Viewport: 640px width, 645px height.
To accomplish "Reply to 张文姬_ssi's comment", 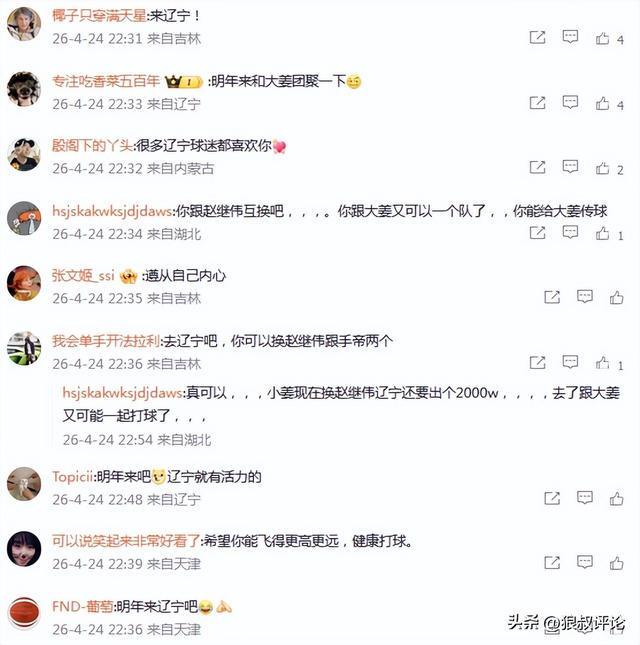I will [585, 297].
